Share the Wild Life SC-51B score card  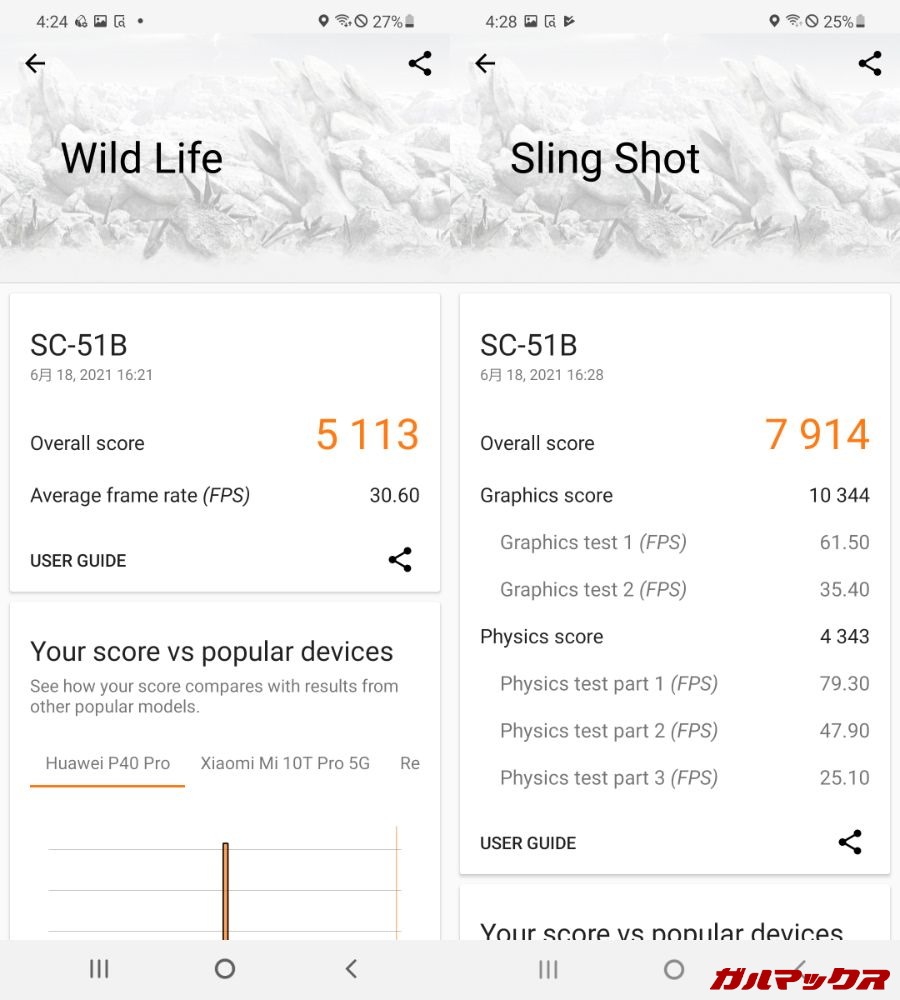[x=400, y=560]
